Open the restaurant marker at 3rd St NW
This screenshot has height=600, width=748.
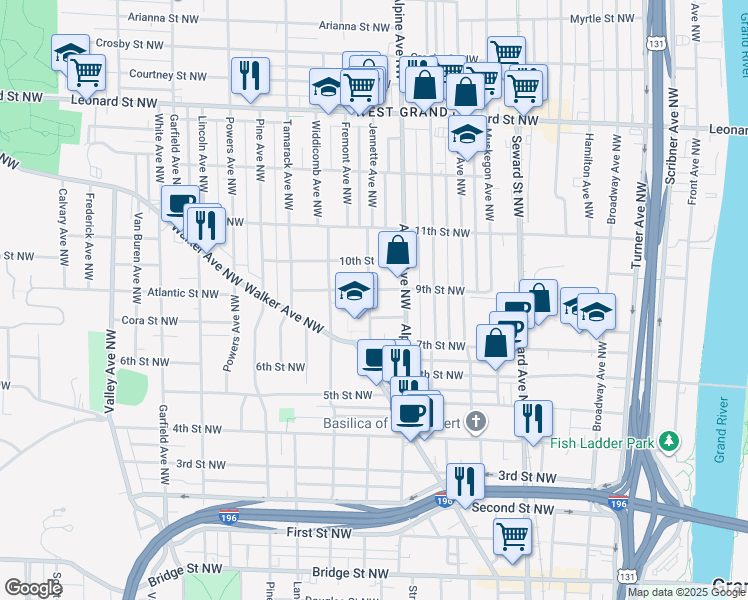[466, 483]
